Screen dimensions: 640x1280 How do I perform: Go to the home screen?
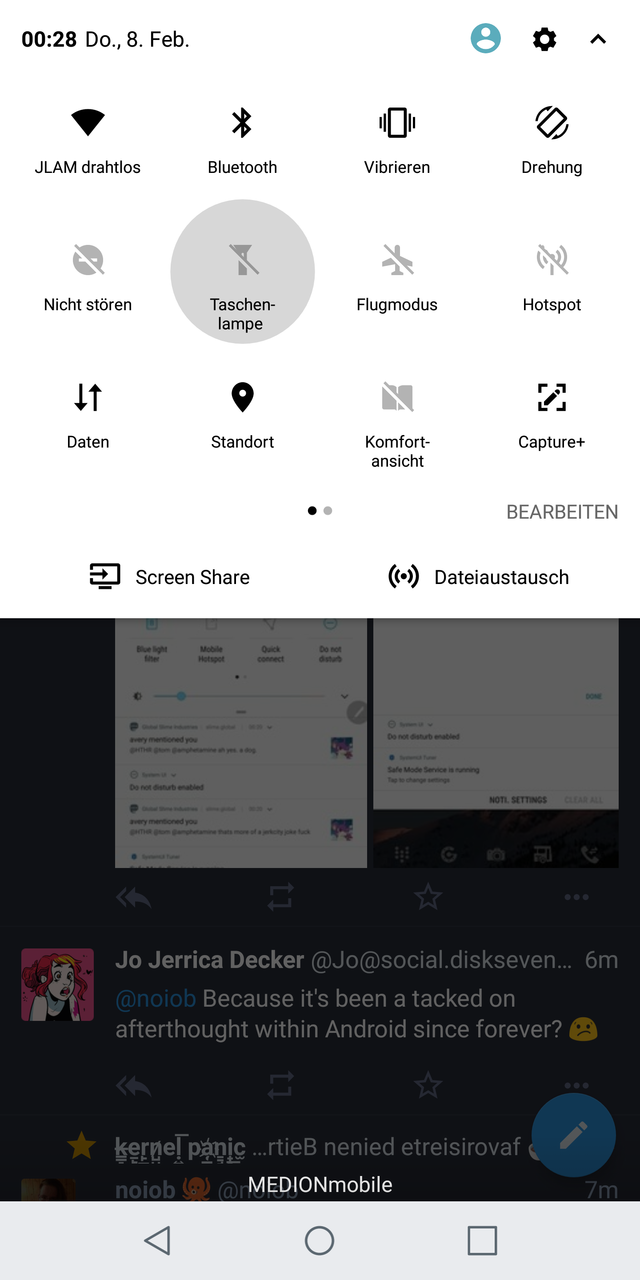(319, 1241)
